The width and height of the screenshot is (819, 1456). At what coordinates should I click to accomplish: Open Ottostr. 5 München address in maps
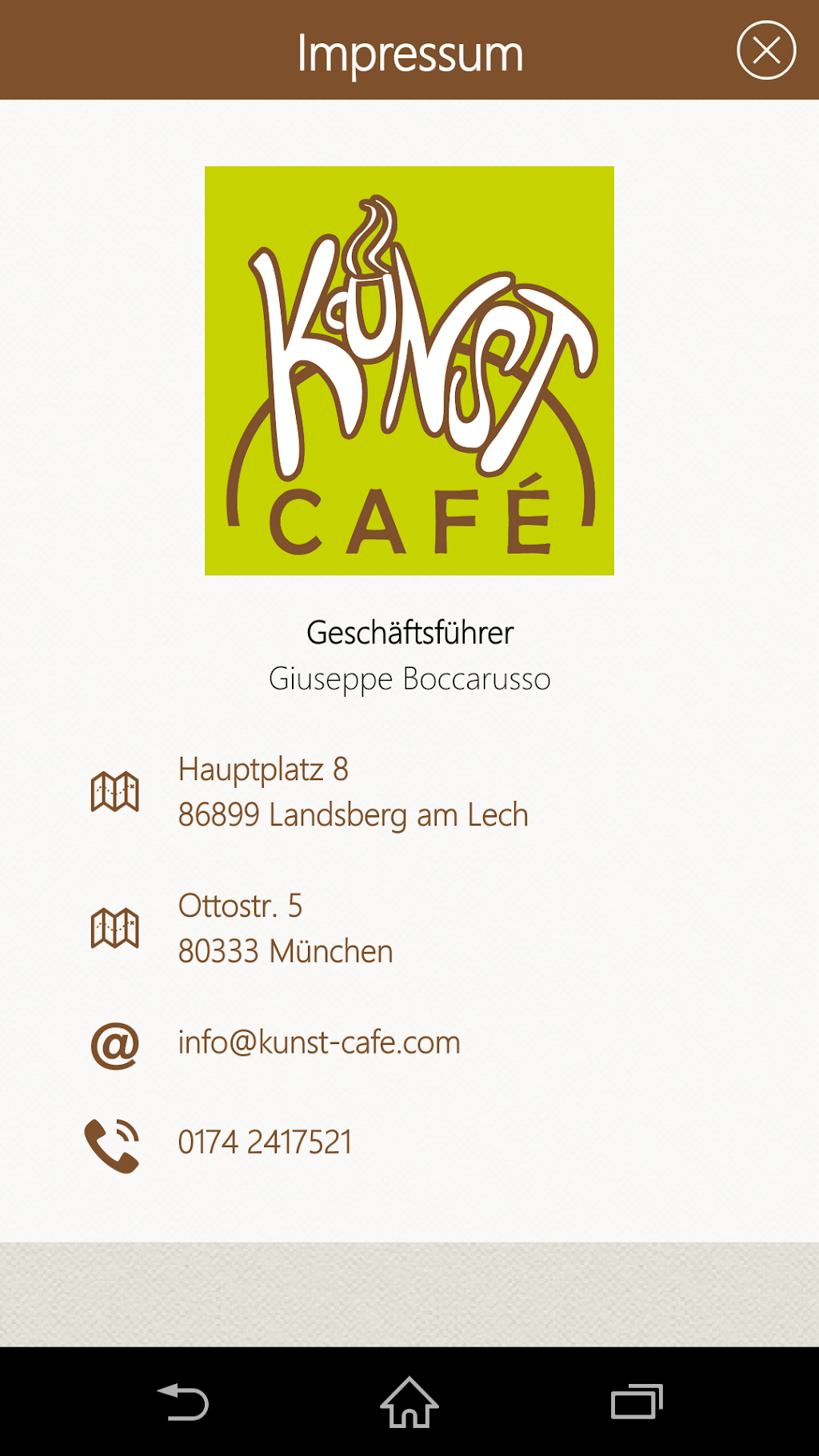coord(285,929)
